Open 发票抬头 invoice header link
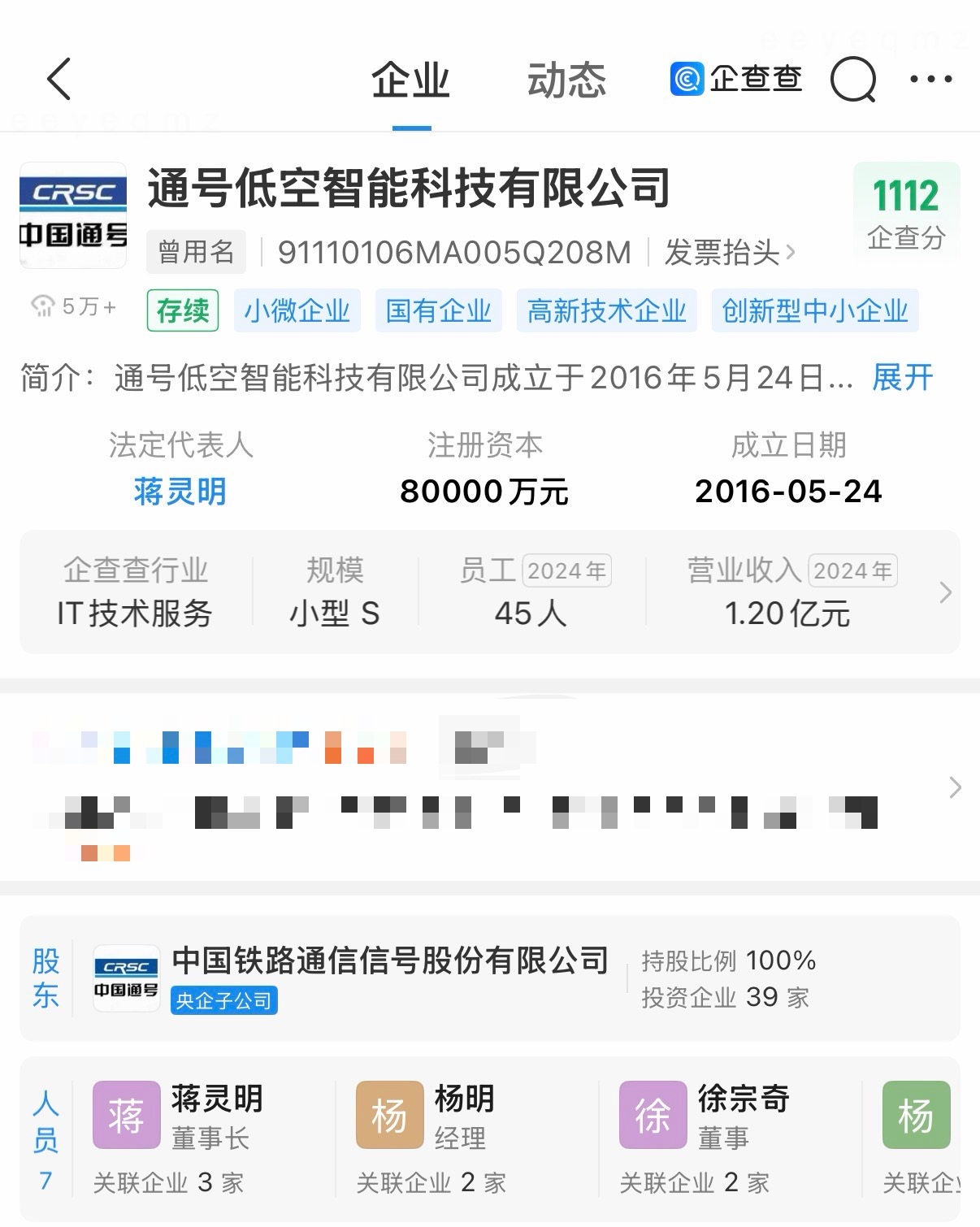 pos(729,253)
